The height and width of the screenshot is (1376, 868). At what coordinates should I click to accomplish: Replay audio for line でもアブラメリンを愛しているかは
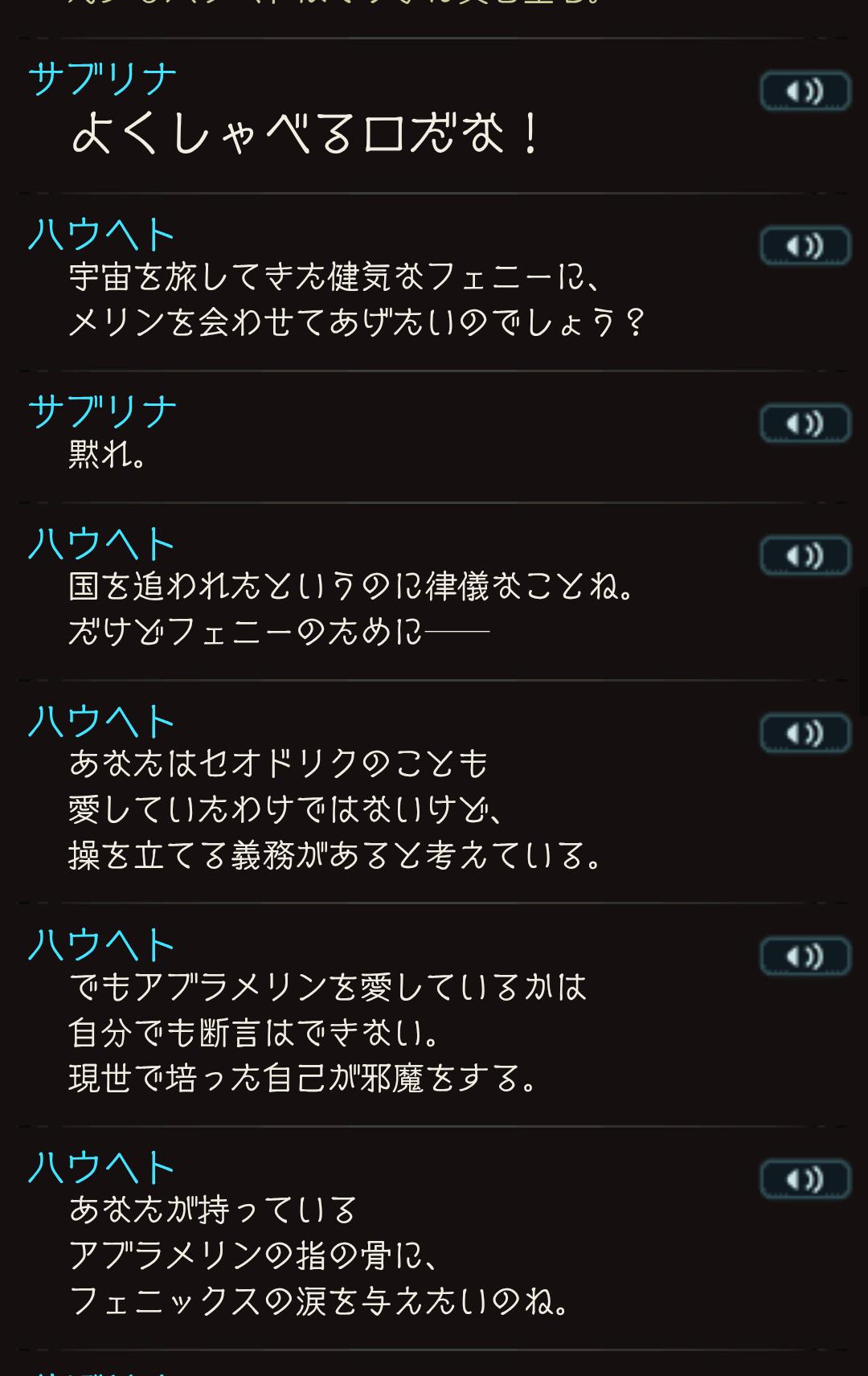[805, 956]
